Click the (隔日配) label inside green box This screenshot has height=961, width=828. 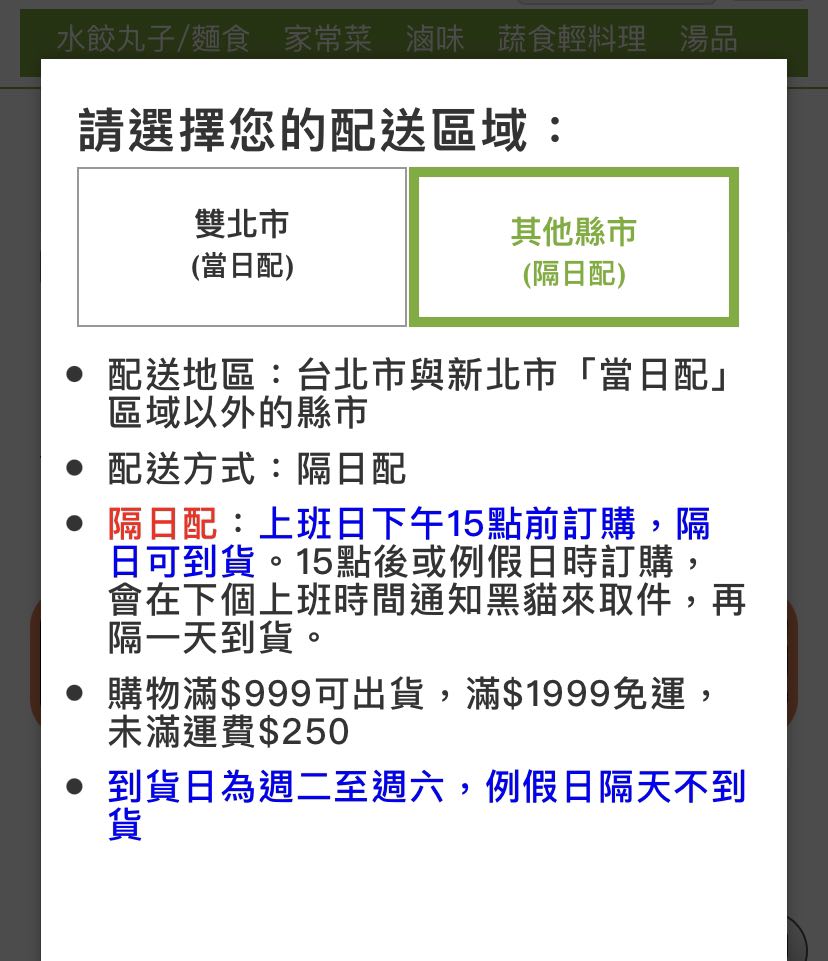tap(572, 272)
